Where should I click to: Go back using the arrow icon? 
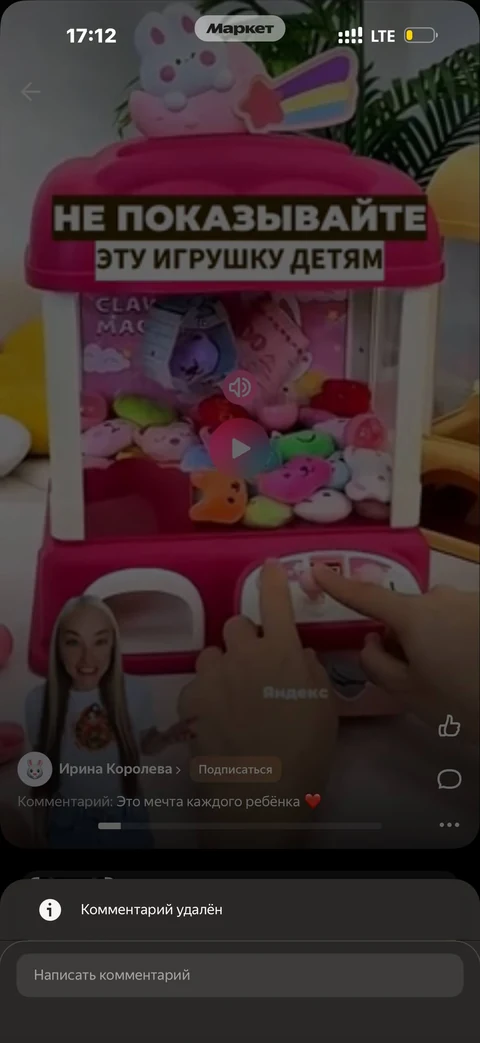pos(31,92)
